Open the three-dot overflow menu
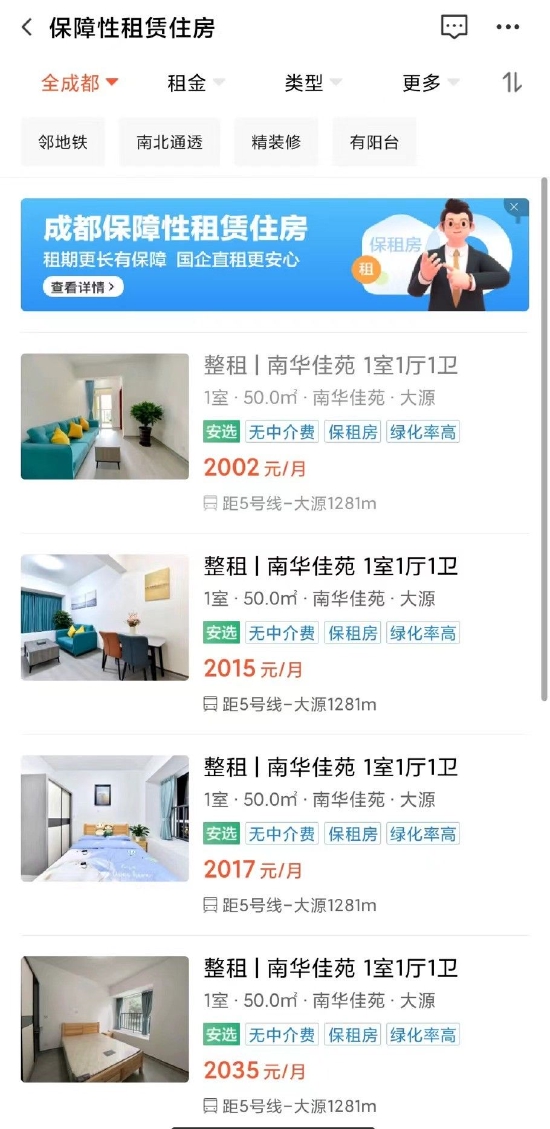 (508, 27)
